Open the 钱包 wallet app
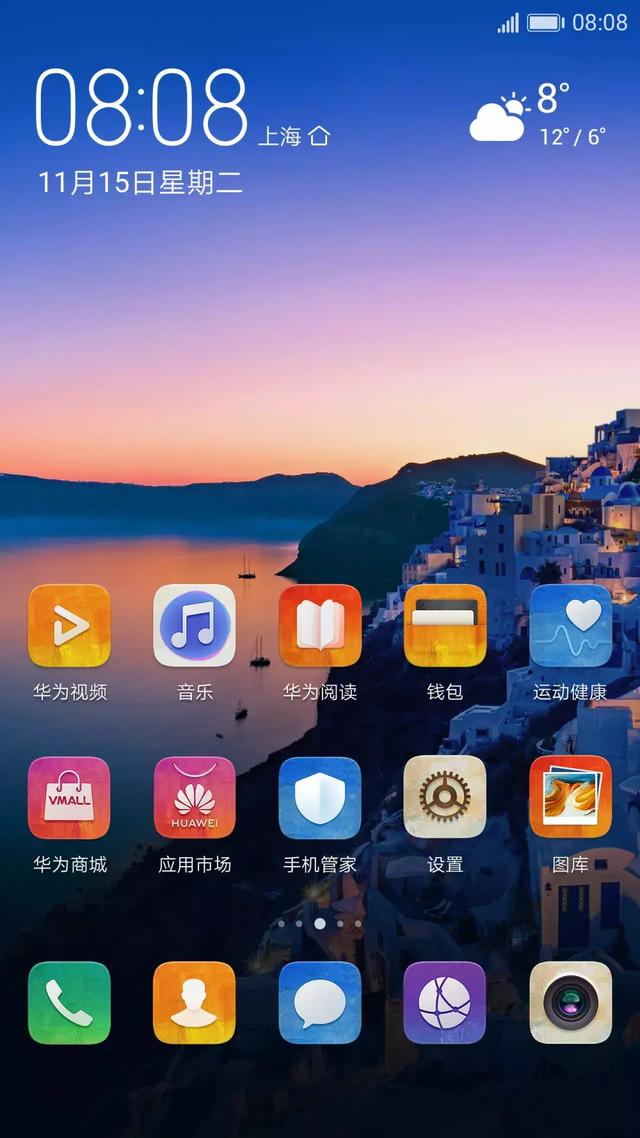The height and width of the screenshot is (1138, 640). tap(445, 626)
